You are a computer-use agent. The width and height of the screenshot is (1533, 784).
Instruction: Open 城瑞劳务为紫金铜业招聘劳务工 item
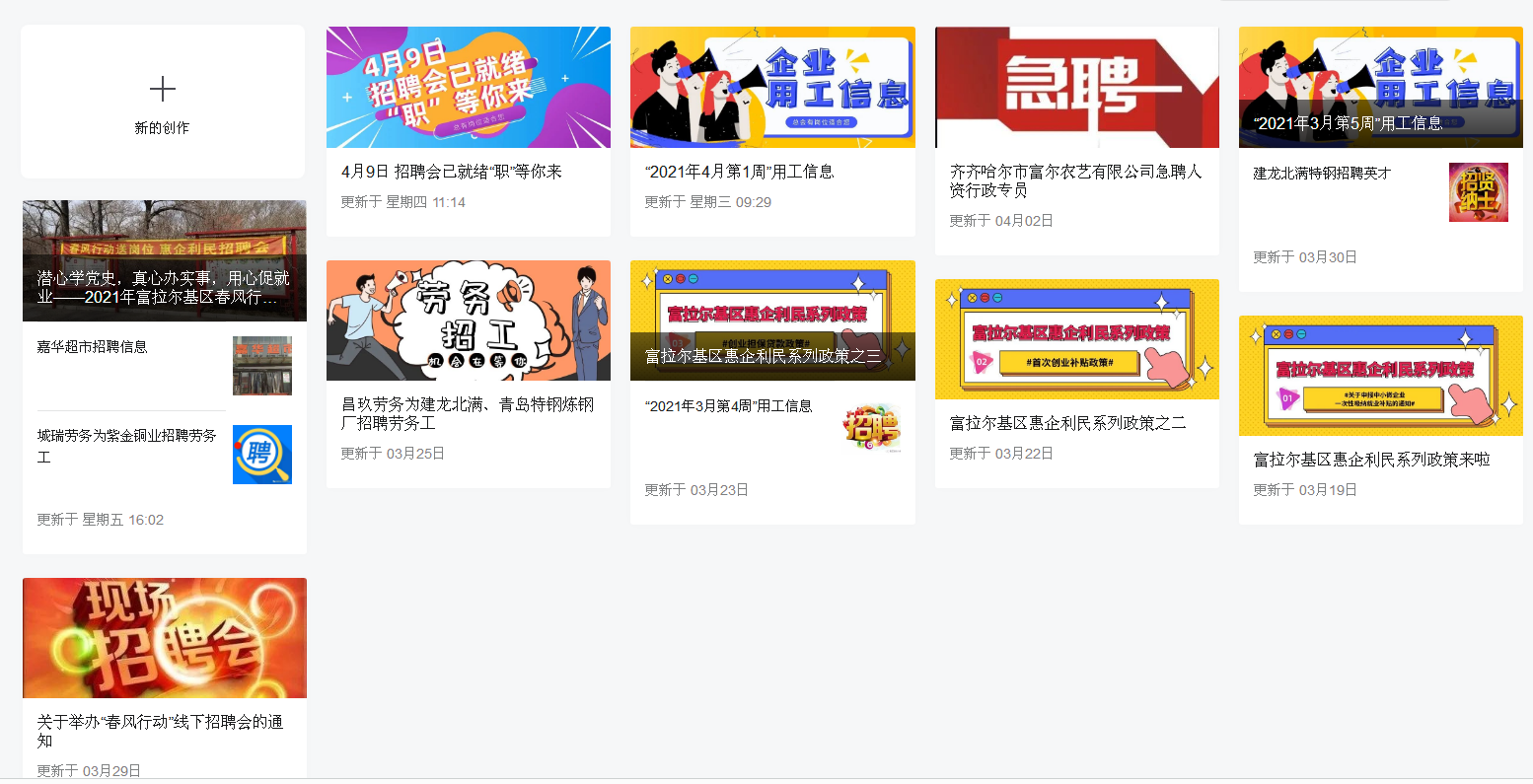(x=127, y=445)
